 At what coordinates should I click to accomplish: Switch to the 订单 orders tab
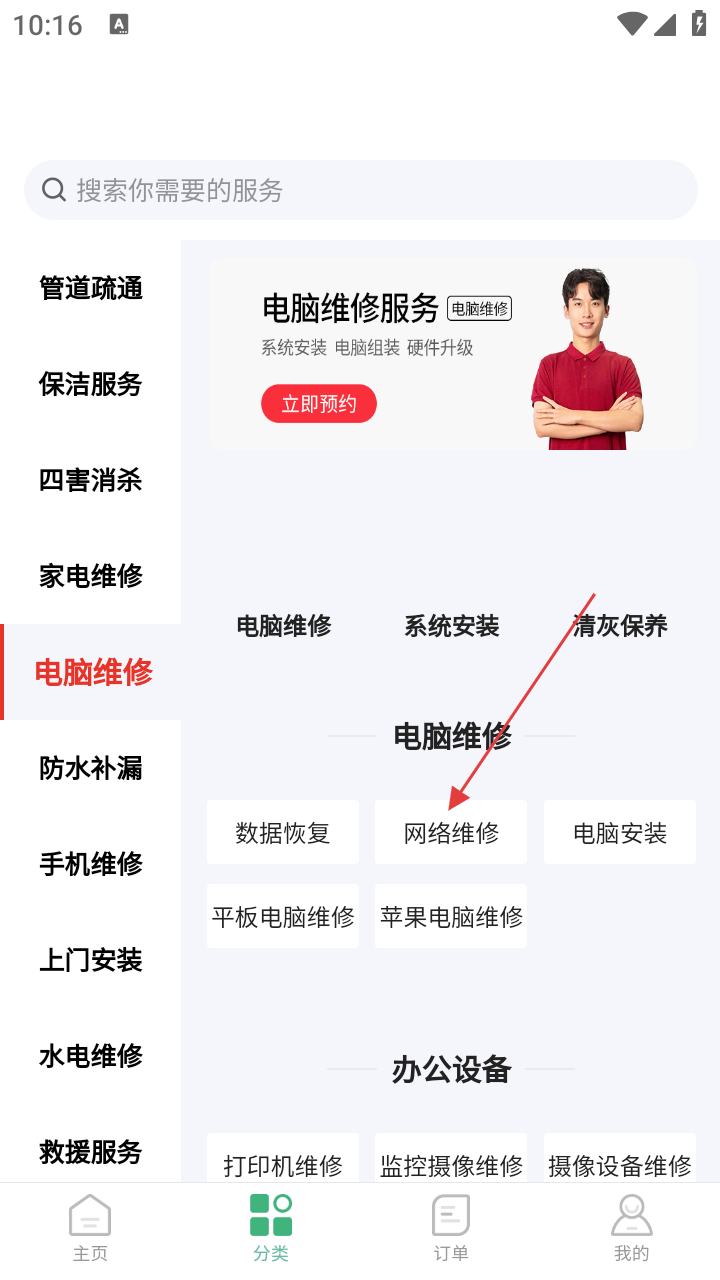coord(450,1228)
